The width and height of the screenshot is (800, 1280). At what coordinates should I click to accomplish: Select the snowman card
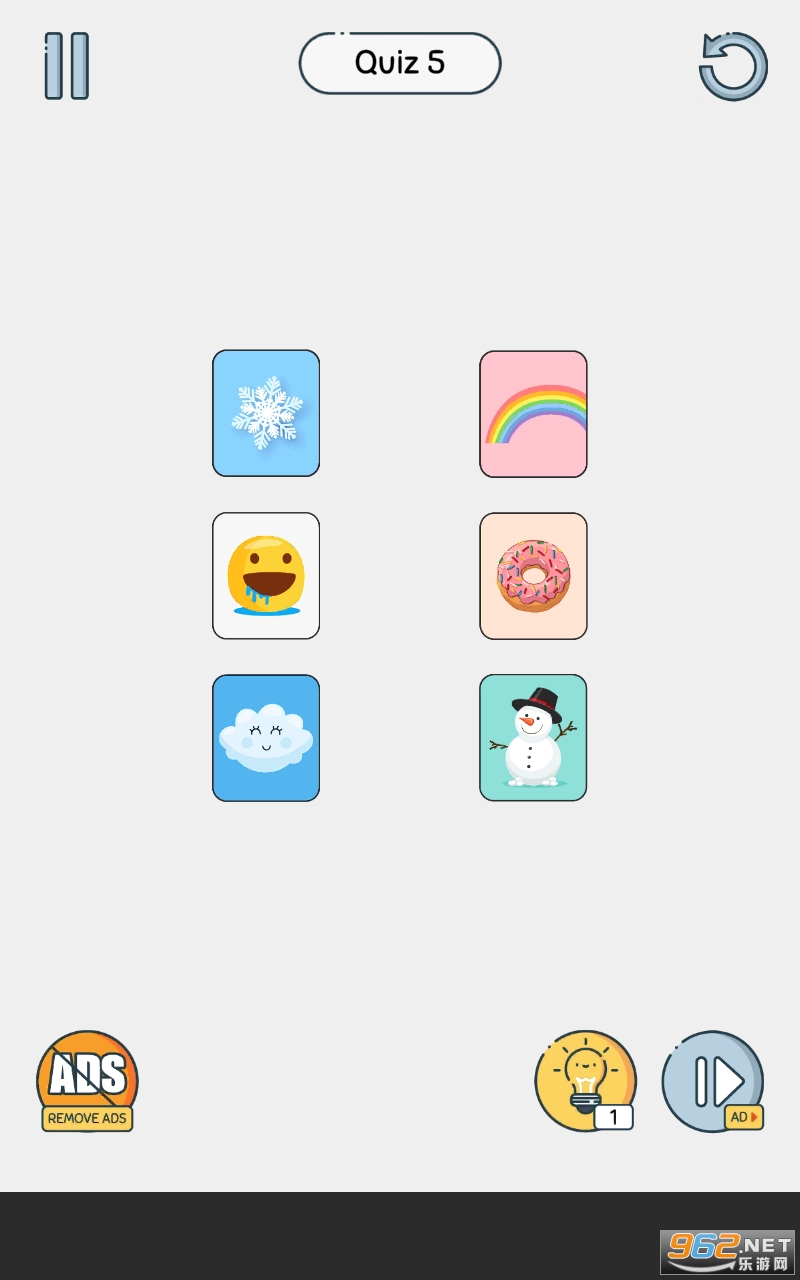click(533, 738)
